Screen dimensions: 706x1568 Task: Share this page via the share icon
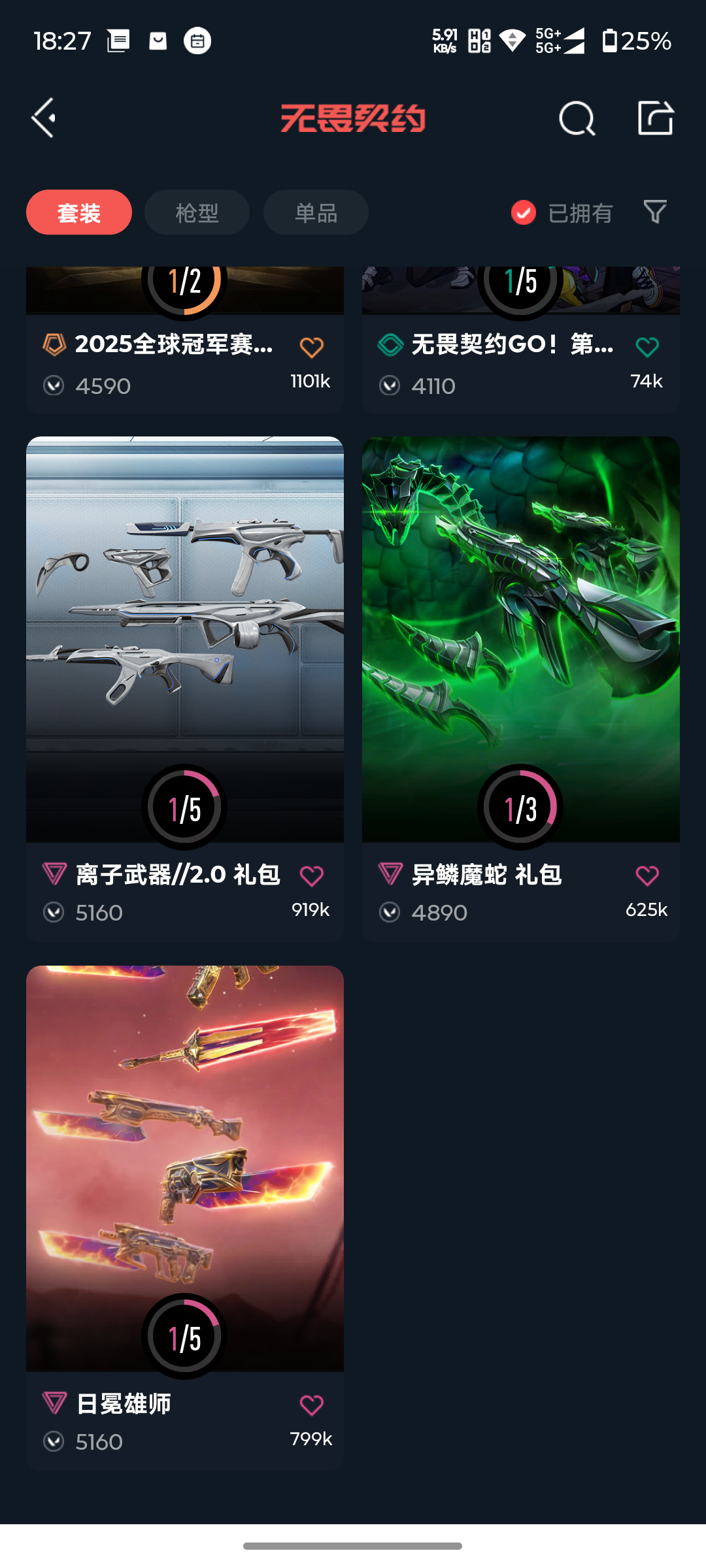(655, 118)
